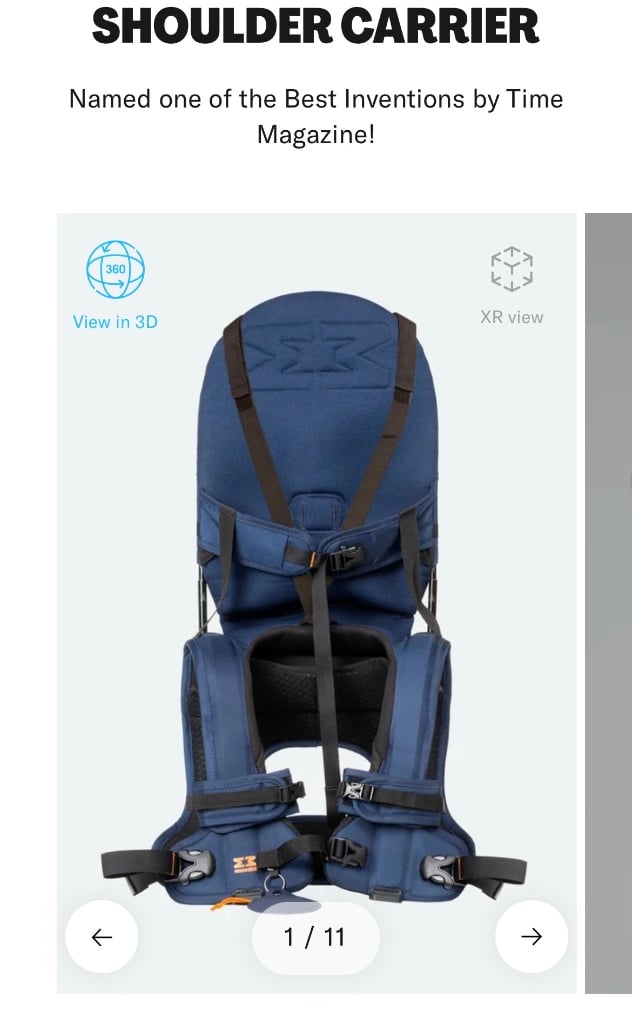The width and height of the screenshot is (632, 1024).
Task: Advance to the next product image
Action: [531, 936]
